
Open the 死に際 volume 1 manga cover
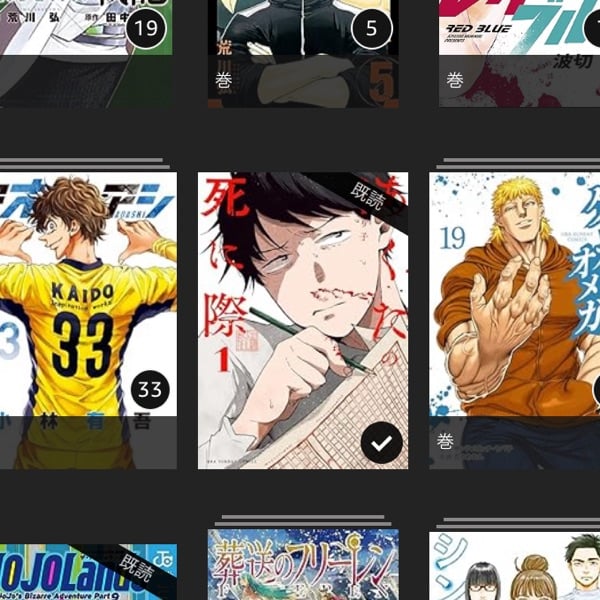[x=302, y=320]
